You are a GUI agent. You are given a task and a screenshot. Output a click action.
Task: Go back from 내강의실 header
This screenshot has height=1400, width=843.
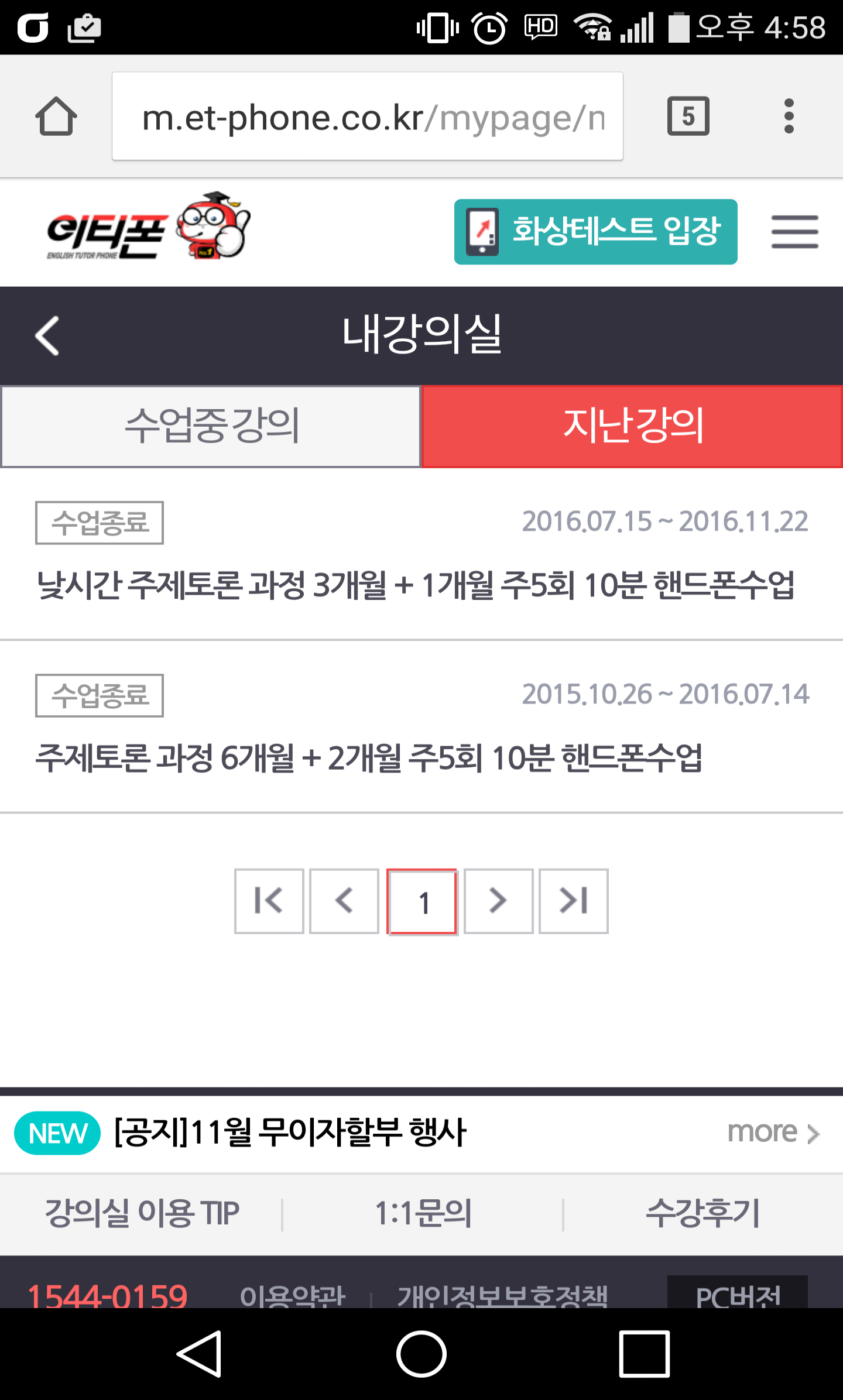tap(47, 335)
